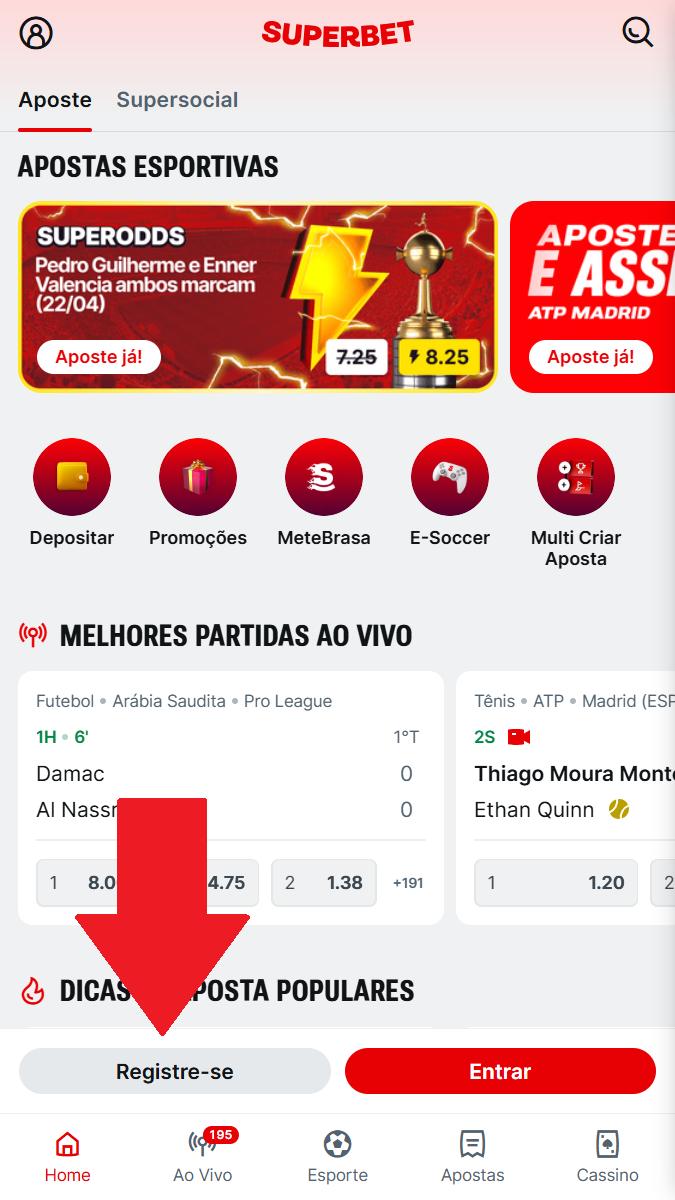
Task: Select odds 1.38 for Al Nassr
Action: [x=324, y=883]
